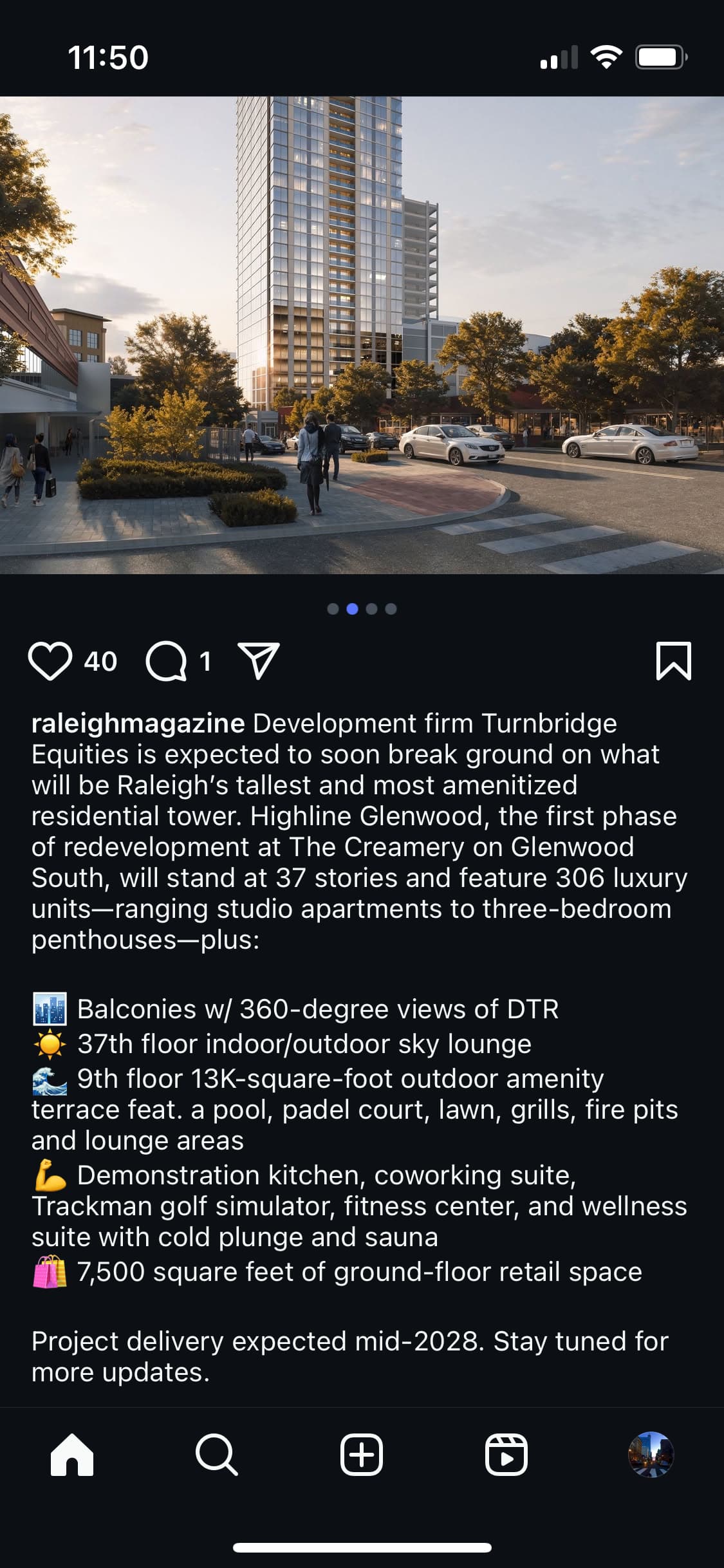Like the raleighmagazine post

pos(50,661)
